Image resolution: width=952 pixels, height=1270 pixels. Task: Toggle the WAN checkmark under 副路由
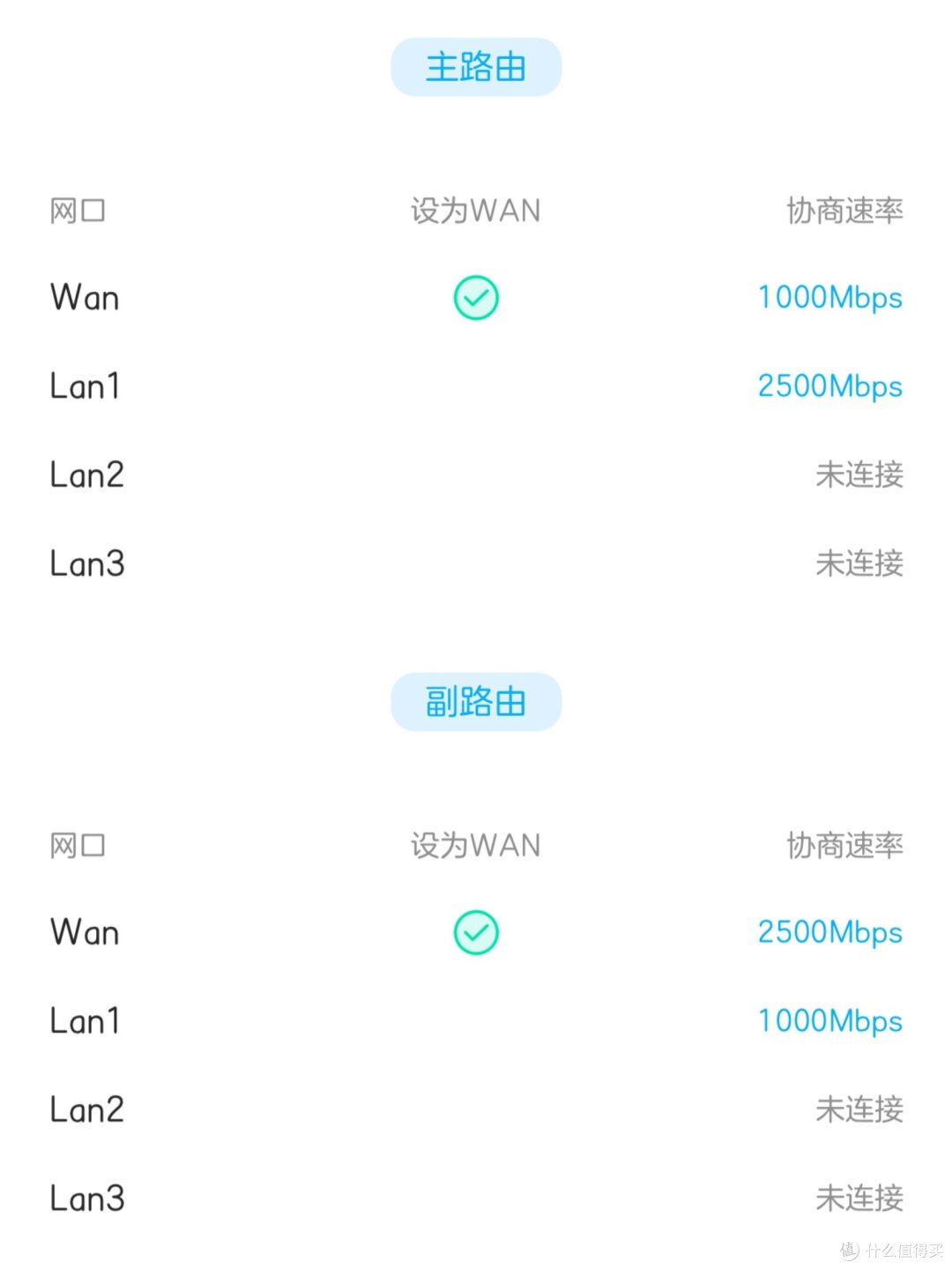tap(476, 933)
